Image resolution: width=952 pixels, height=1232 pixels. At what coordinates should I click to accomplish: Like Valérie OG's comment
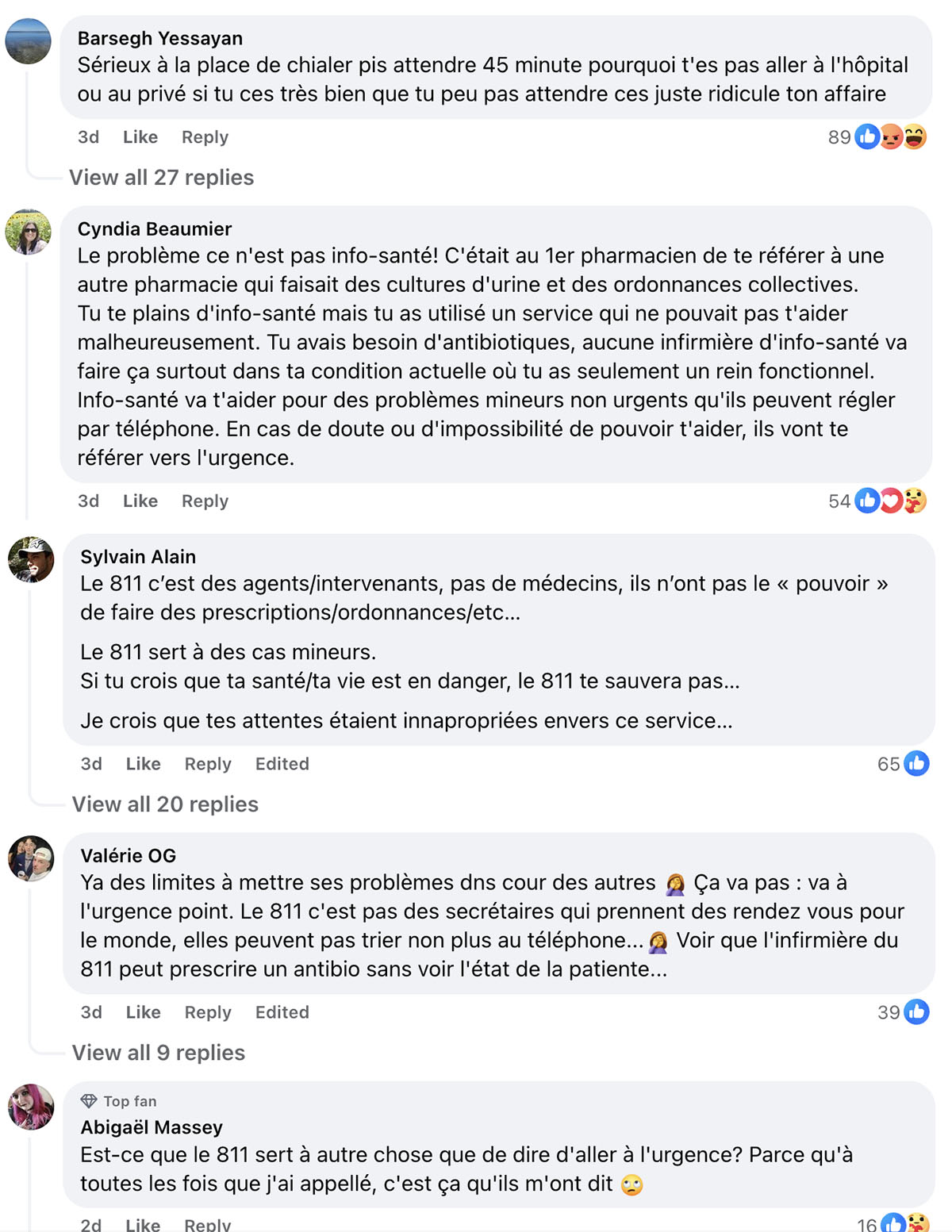[x=143, y=1012]
